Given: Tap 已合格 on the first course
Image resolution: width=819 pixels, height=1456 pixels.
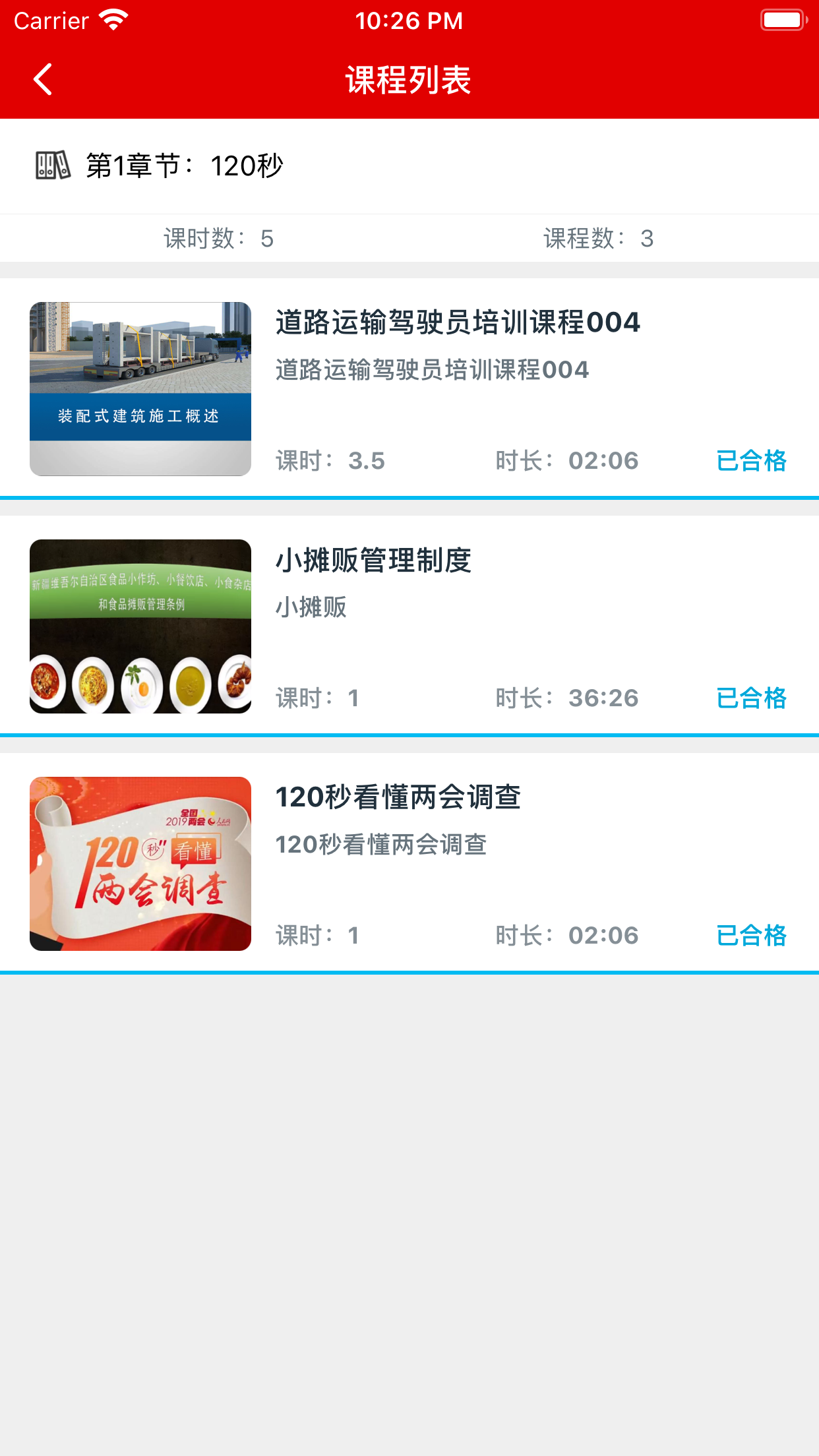Looking at the screenshot, I should point(752,461).
